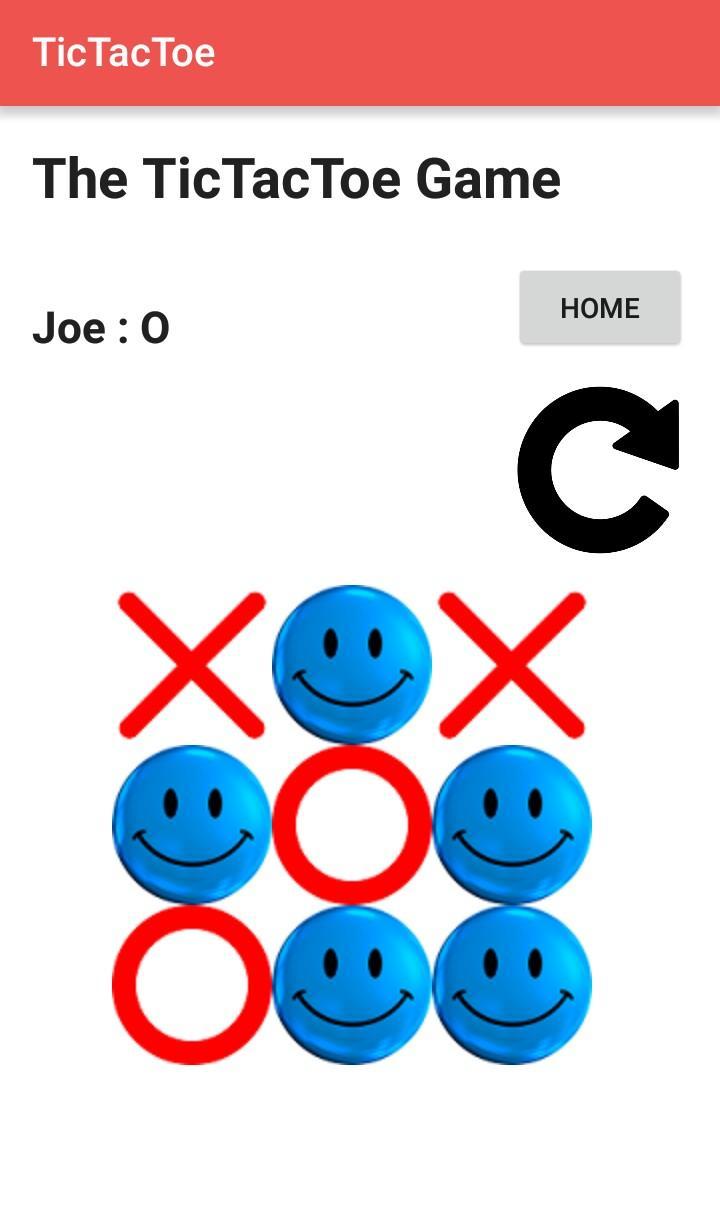Select the smiley face in the middle-right cell
The width and height of the screenshot is (720, 1224).
coord(512,822)
